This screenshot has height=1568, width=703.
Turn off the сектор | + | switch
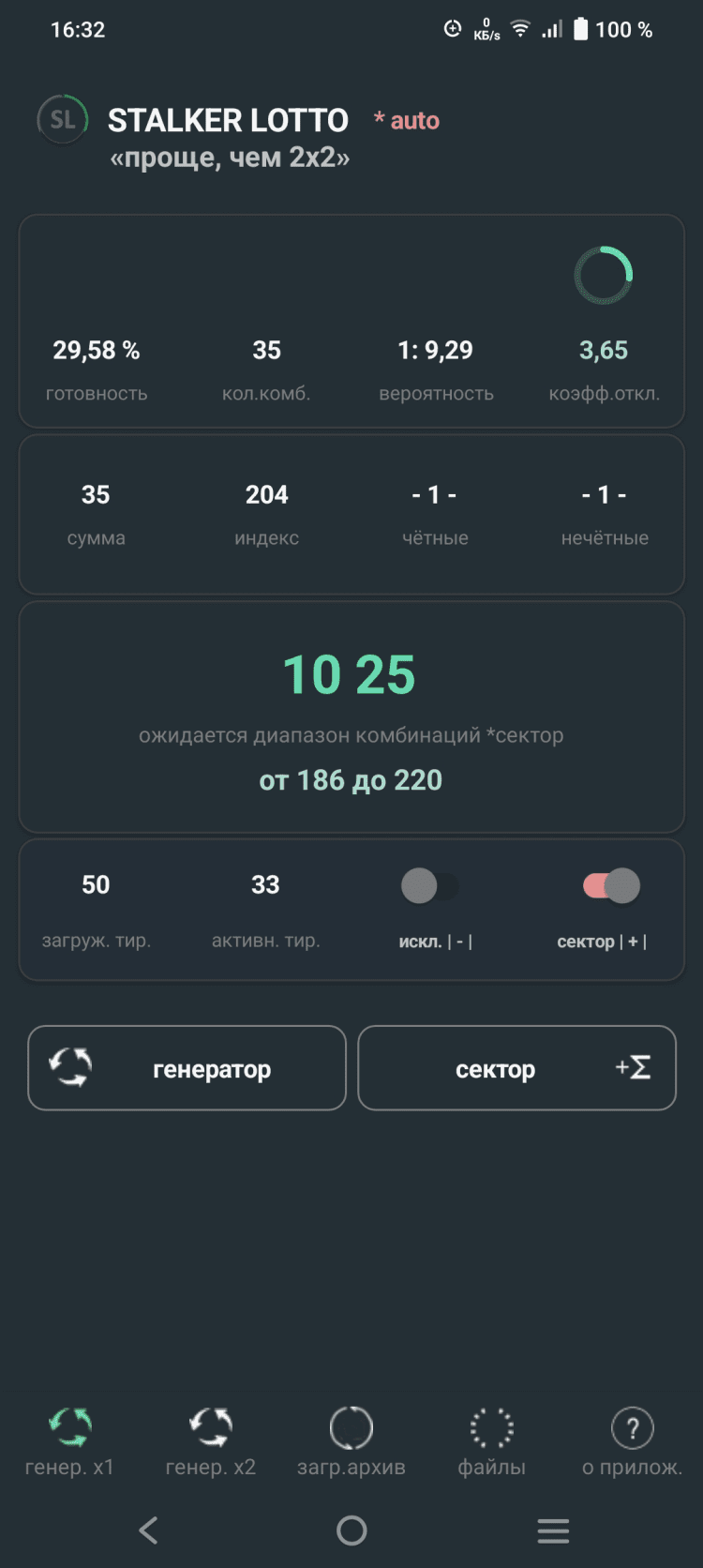[x=611, y=885]
